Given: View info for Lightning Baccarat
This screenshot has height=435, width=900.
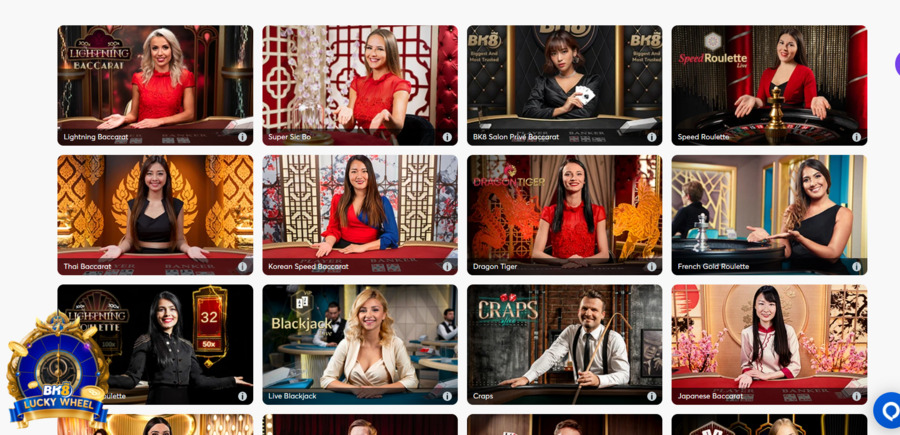Looking at the screenshot, I should tap(242, 137).
